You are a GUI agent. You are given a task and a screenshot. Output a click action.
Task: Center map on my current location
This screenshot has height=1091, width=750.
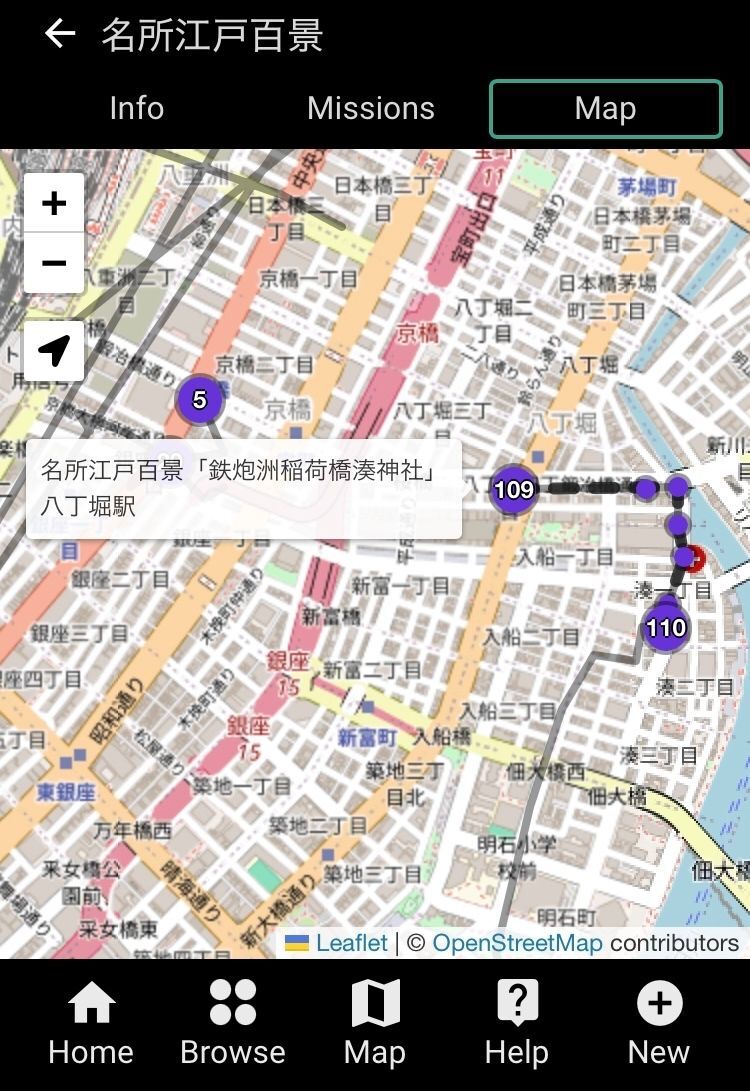[x=54, y=351]
